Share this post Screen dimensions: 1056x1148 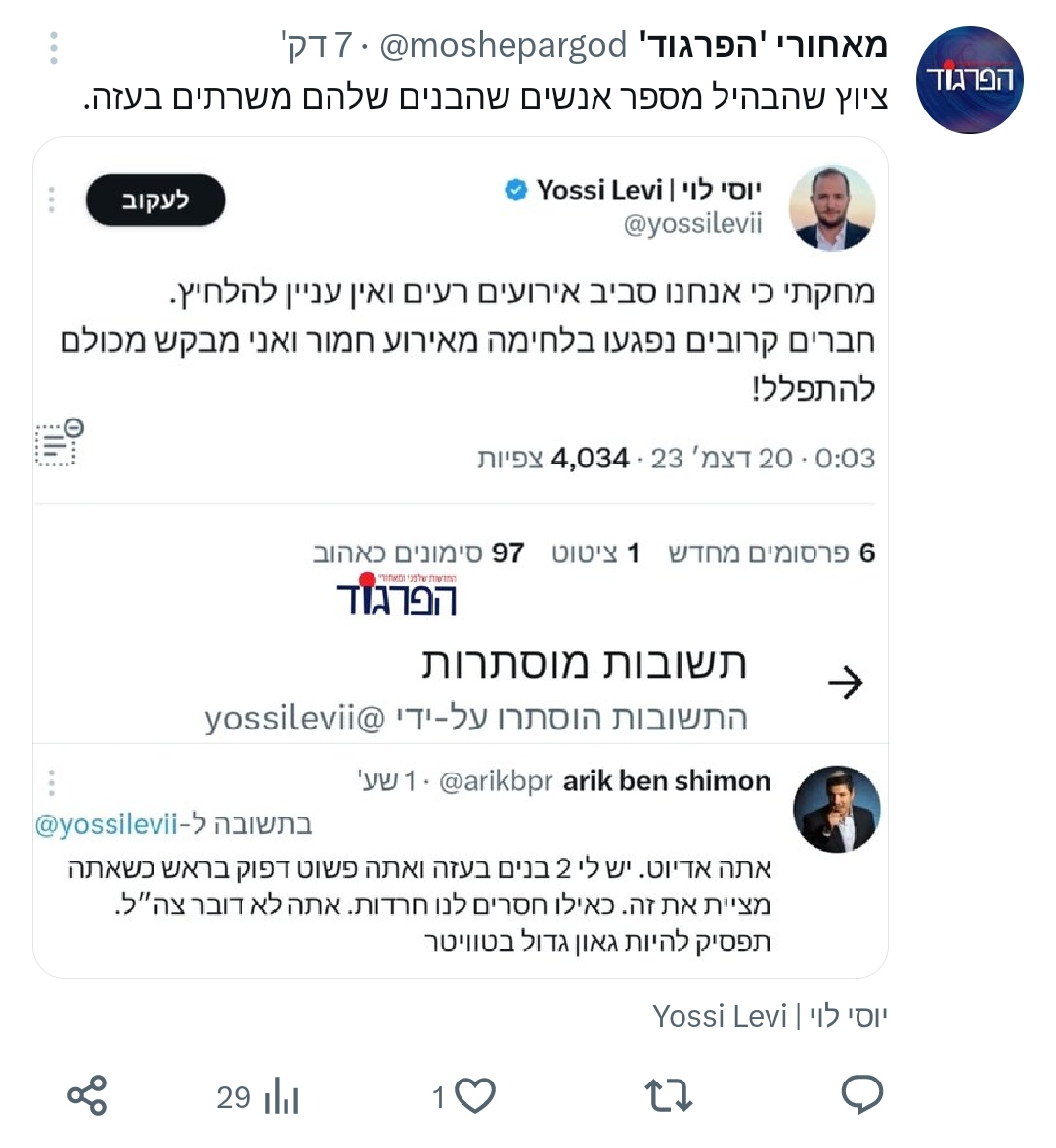coord(86,1095)
